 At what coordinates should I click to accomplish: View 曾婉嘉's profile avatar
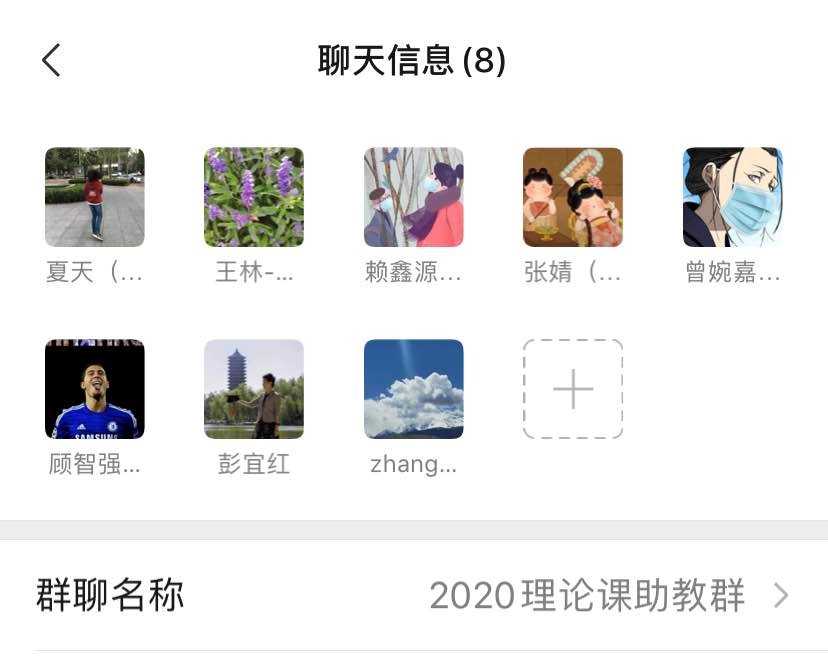tap(732, 197)
